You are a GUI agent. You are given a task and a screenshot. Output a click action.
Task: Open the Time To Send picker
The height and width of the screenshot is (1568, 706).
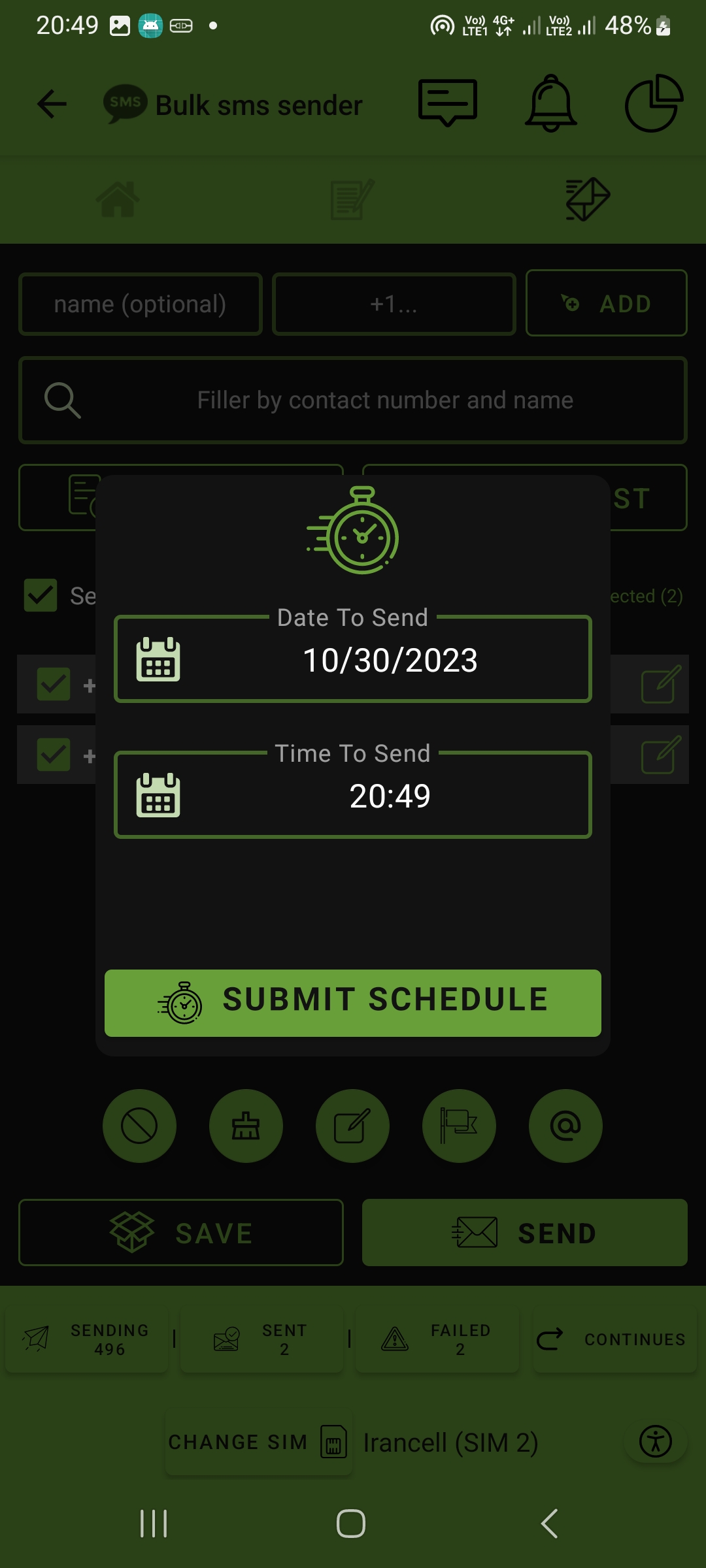click(353, 795)
